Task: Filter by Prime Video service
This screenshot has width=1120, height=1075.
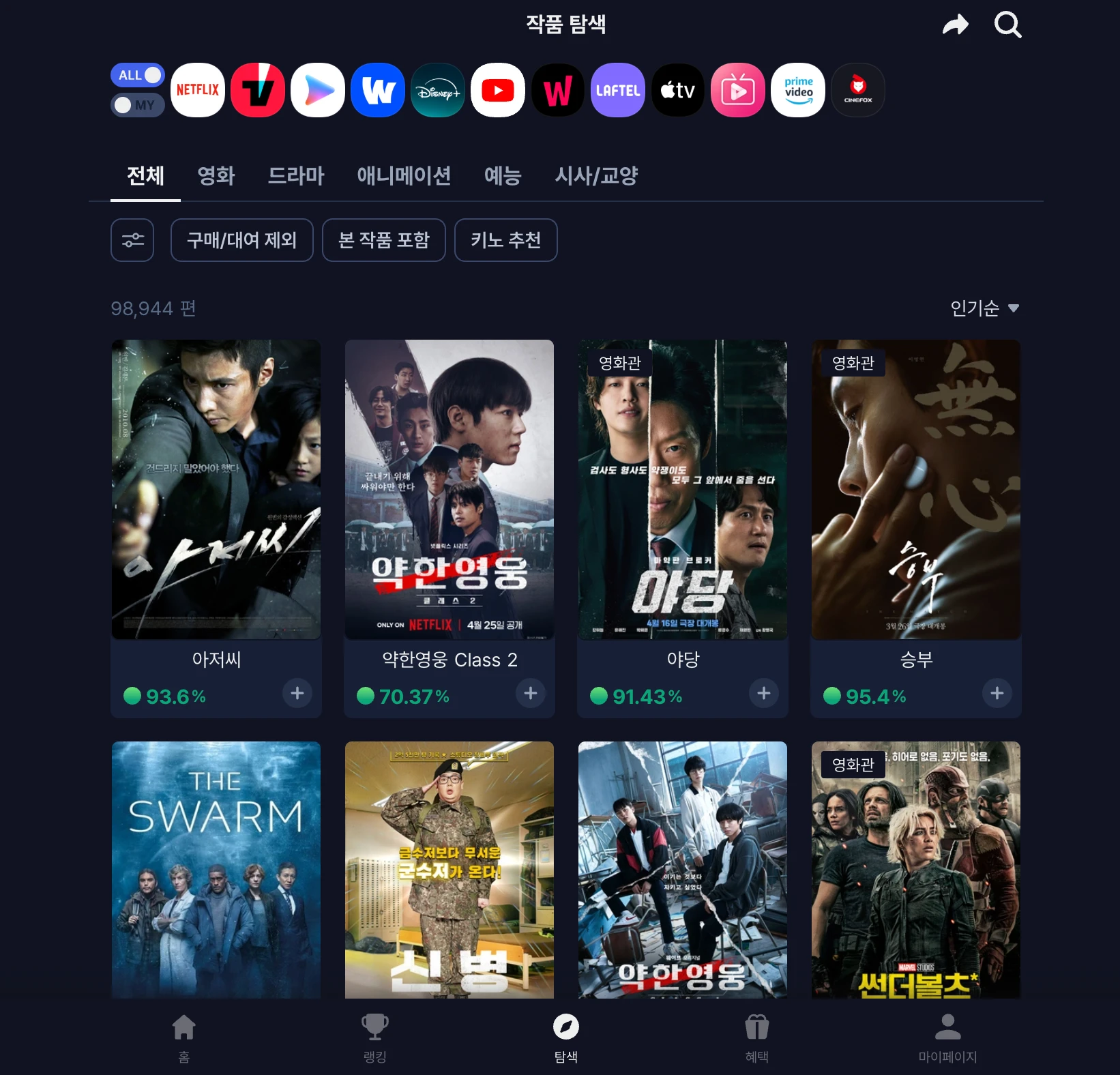Action: coord(798,90)
